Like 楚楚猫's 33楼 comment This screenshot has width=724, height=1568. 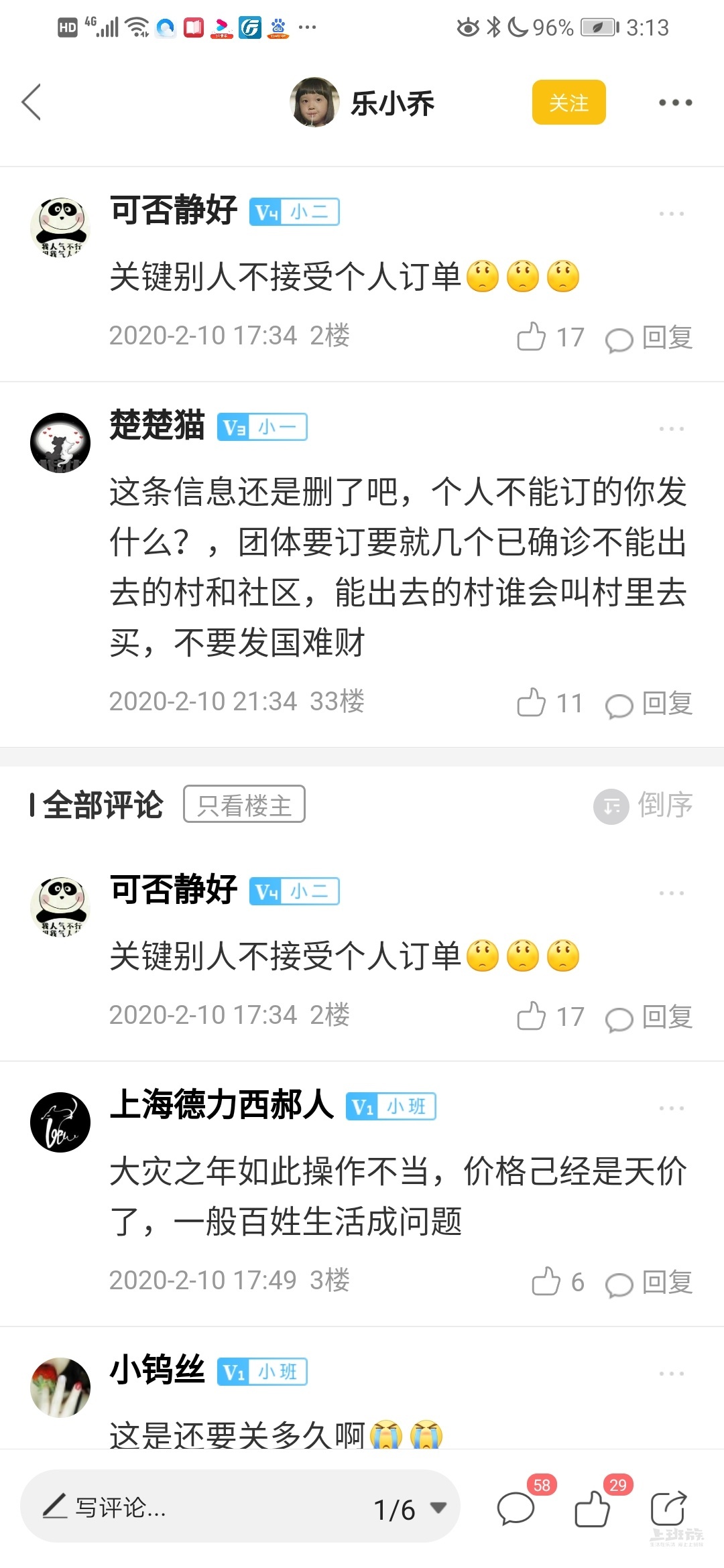click(x=532, y=702)
